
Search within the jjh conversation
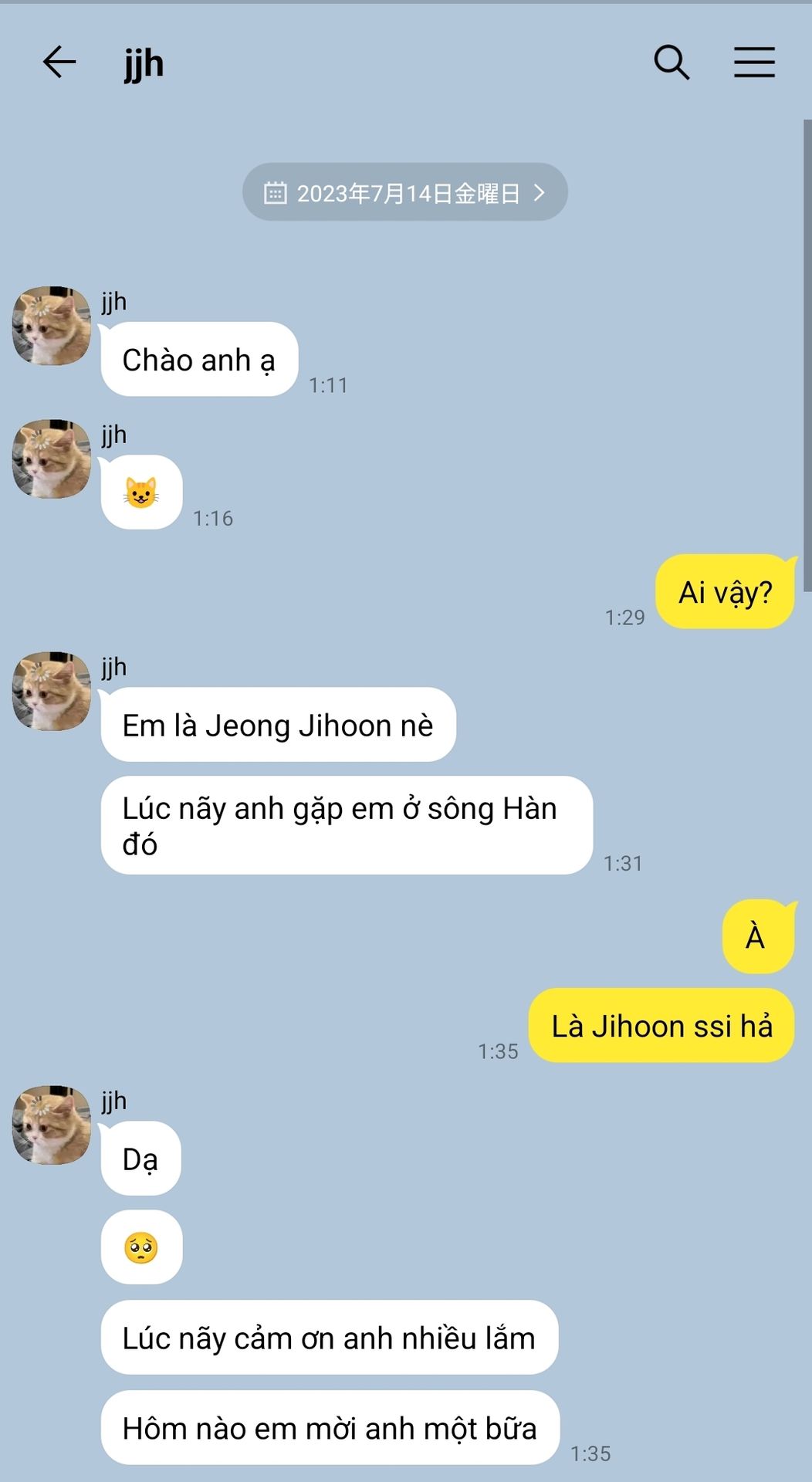672,63
